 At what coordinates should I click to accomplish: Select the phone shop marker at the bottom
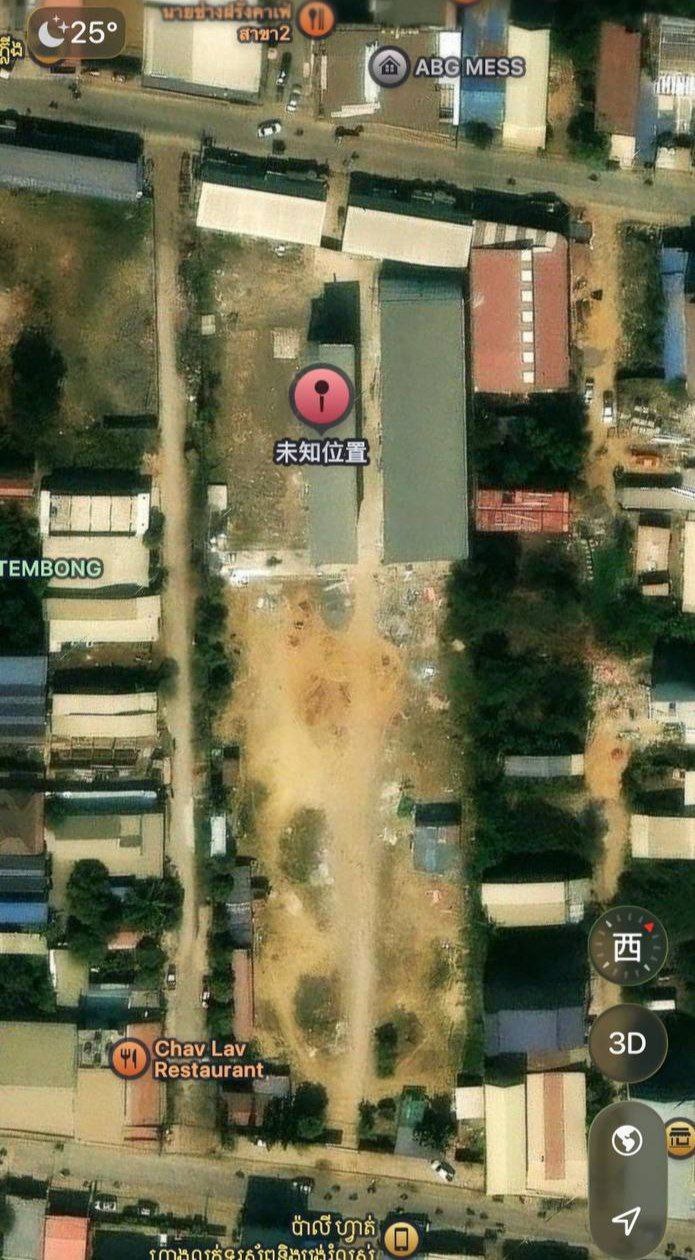point(401,1239)
